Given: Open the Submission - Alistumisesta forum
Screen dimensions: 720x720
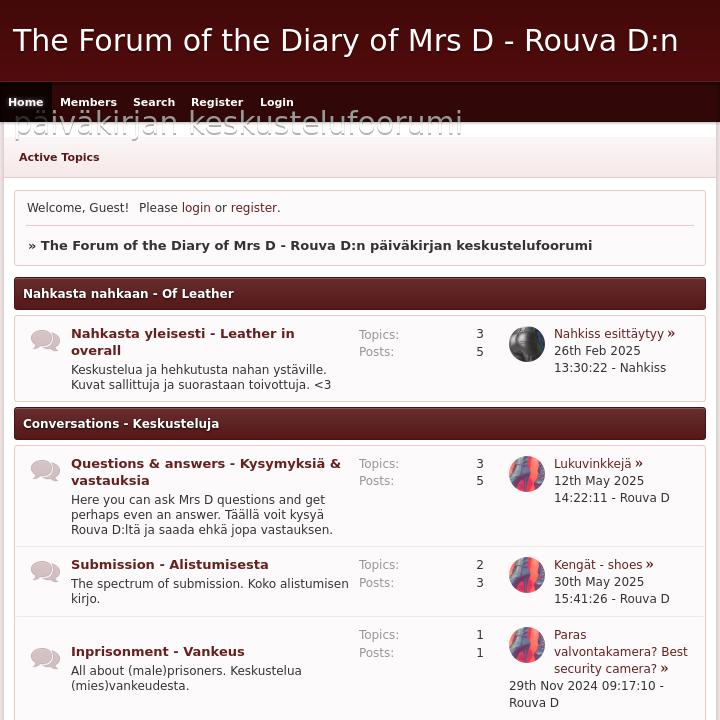Looking at the screenshot, I should point(170,565).
